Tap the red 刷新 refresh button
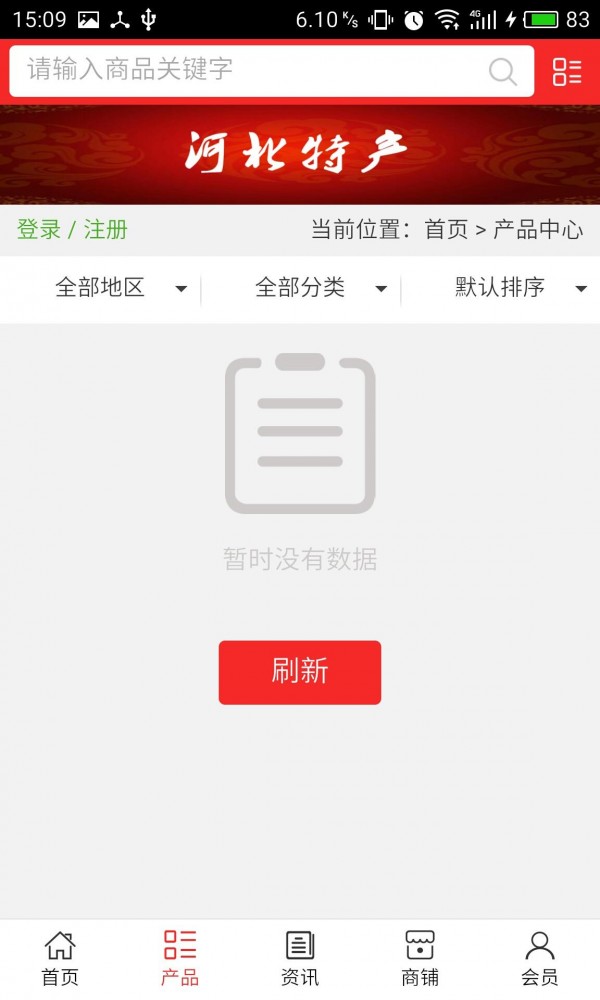This screenshot has height=1000, width=600. click(x=300, y=672)
